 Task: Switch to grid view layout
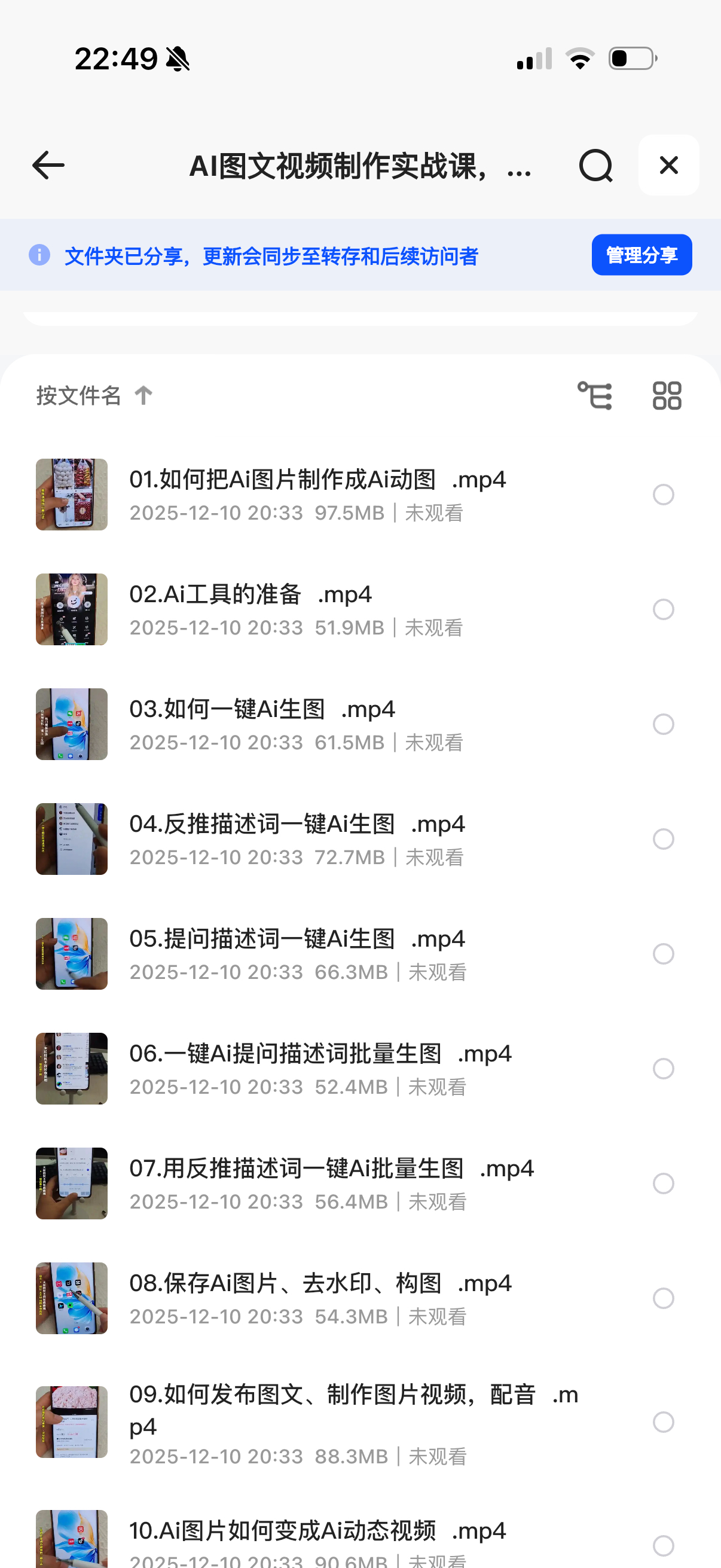click(667, 396)
